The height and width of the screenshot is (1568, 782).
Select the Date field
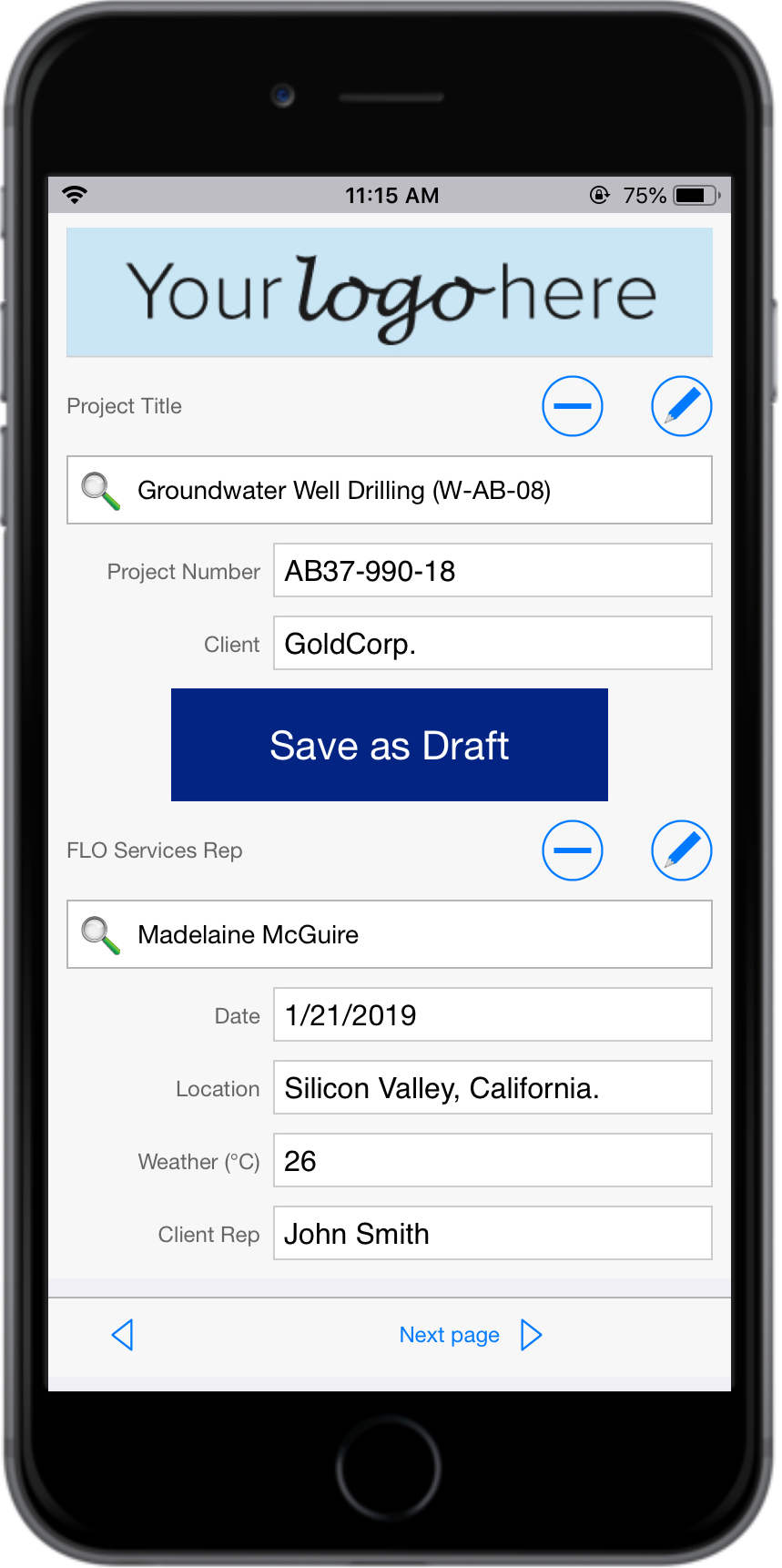[493, 1015]
